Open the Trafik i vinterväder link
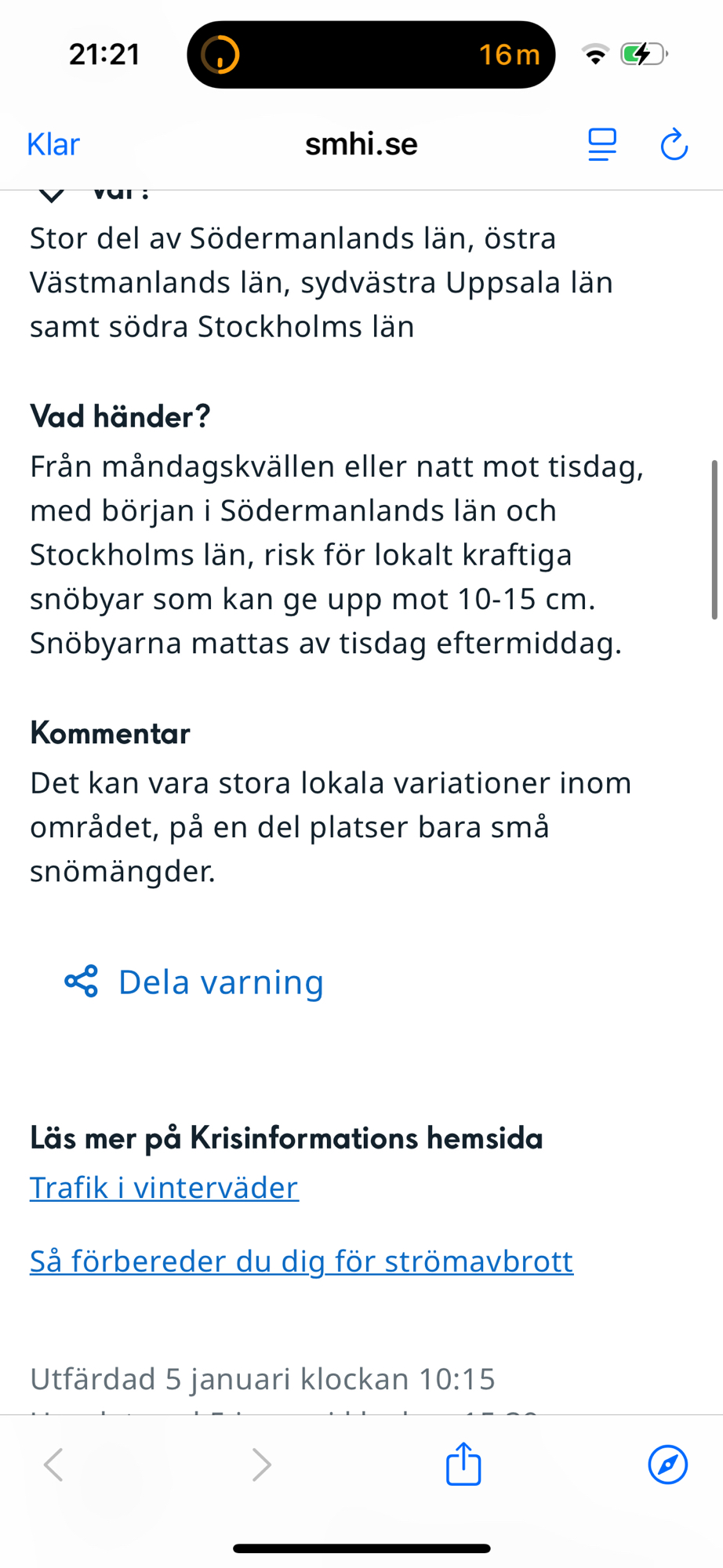 (164, 1187)
